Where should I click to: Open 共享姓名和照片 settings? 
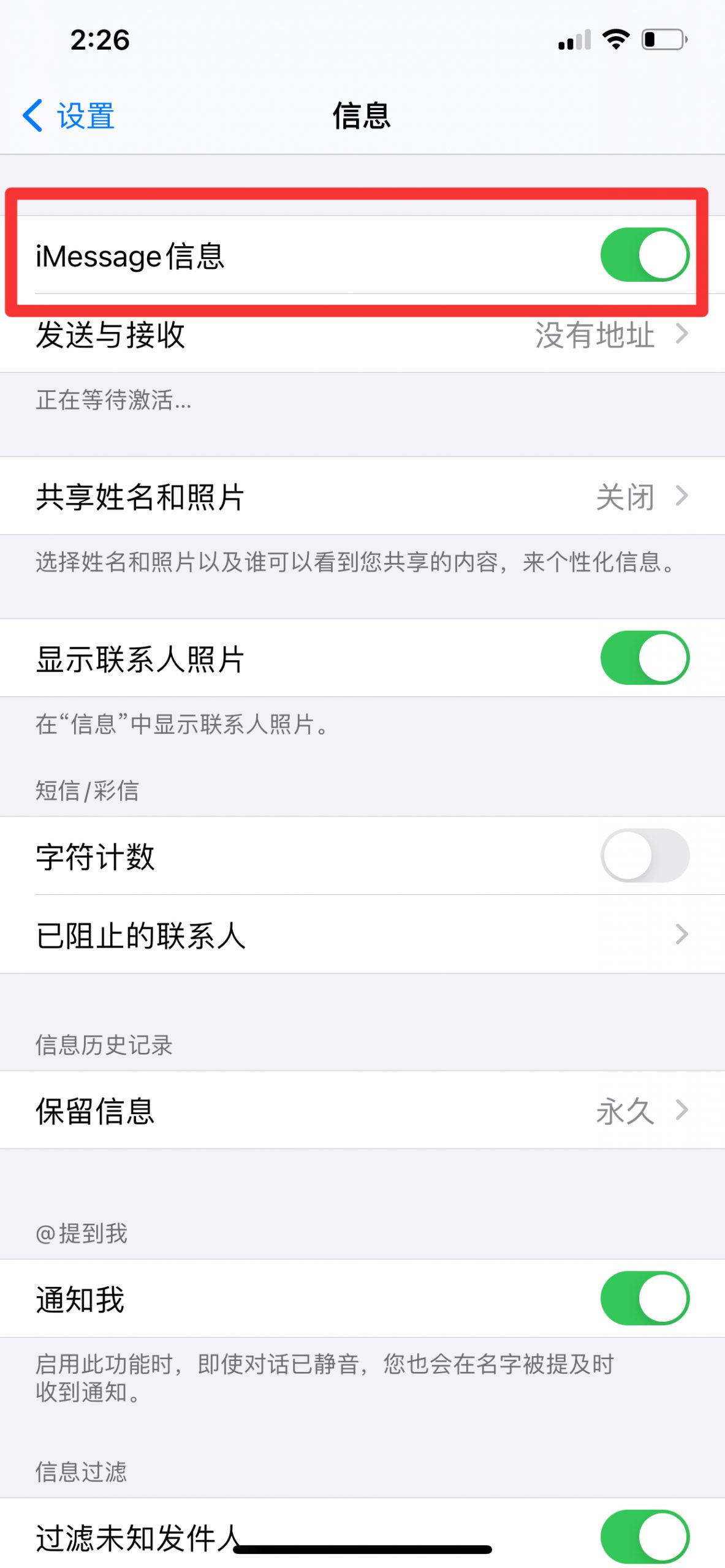[362, 496]
